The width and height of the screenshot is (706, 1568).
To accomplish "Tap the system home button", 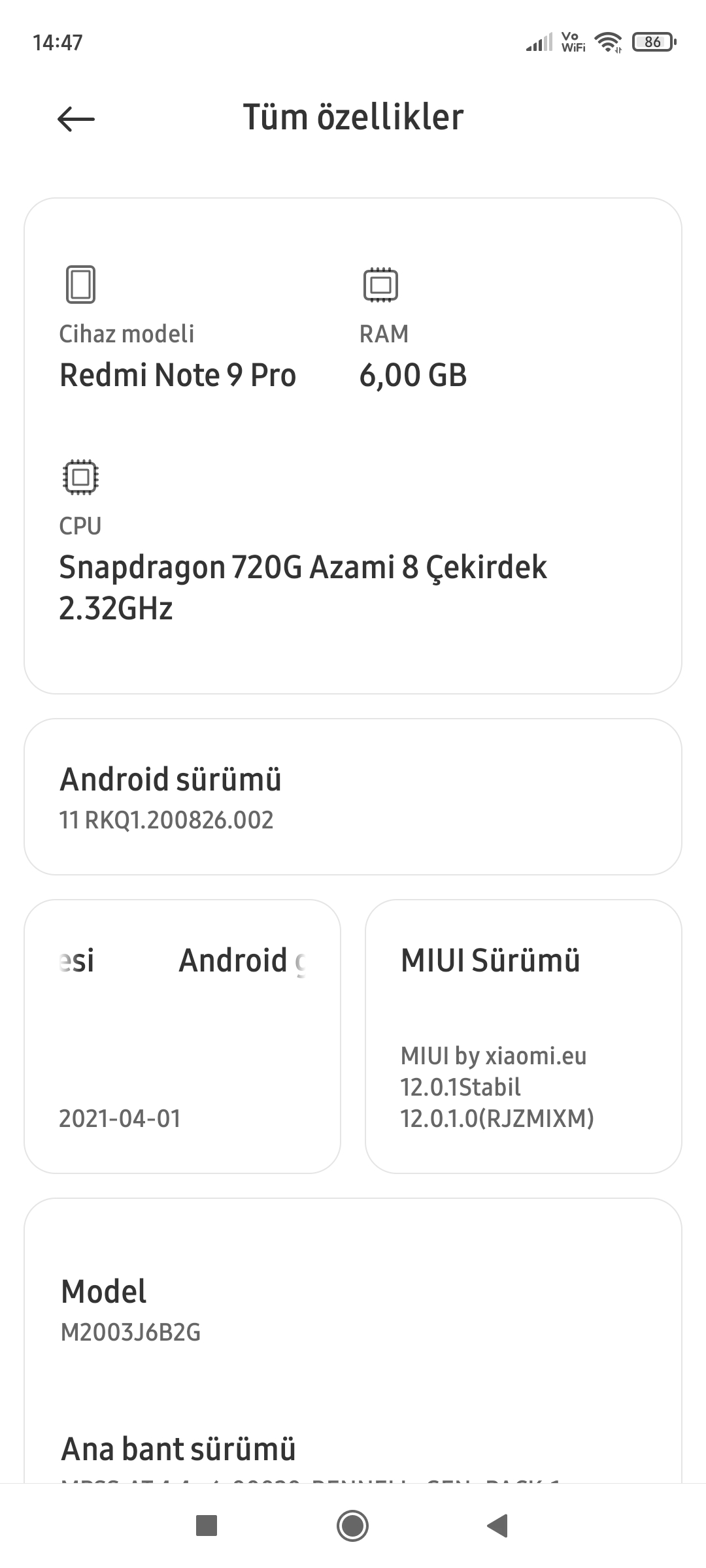I will click(x=352, y=1526).
